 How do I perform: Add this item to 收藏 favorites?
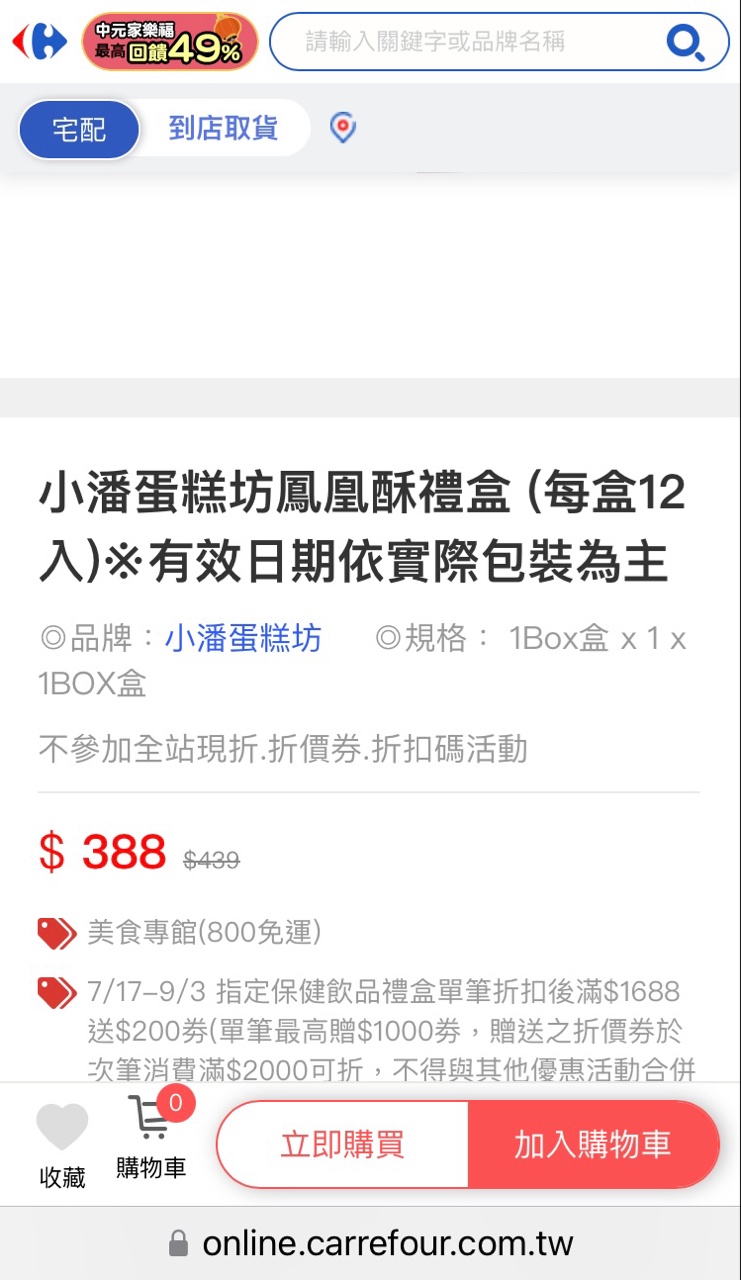click(62, 1144)
